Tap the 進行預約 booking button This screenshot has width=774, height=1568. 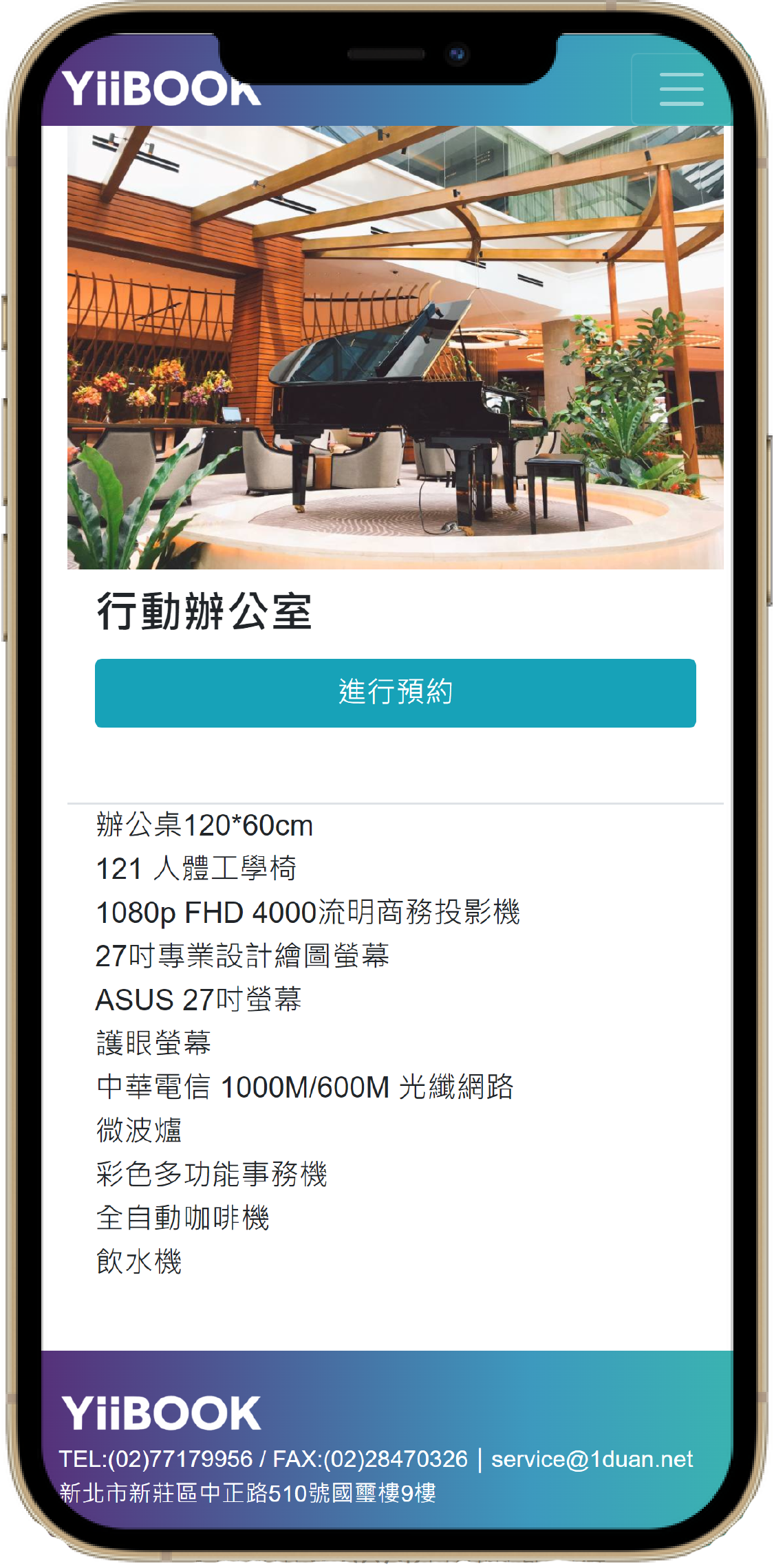tap(395, 693)
